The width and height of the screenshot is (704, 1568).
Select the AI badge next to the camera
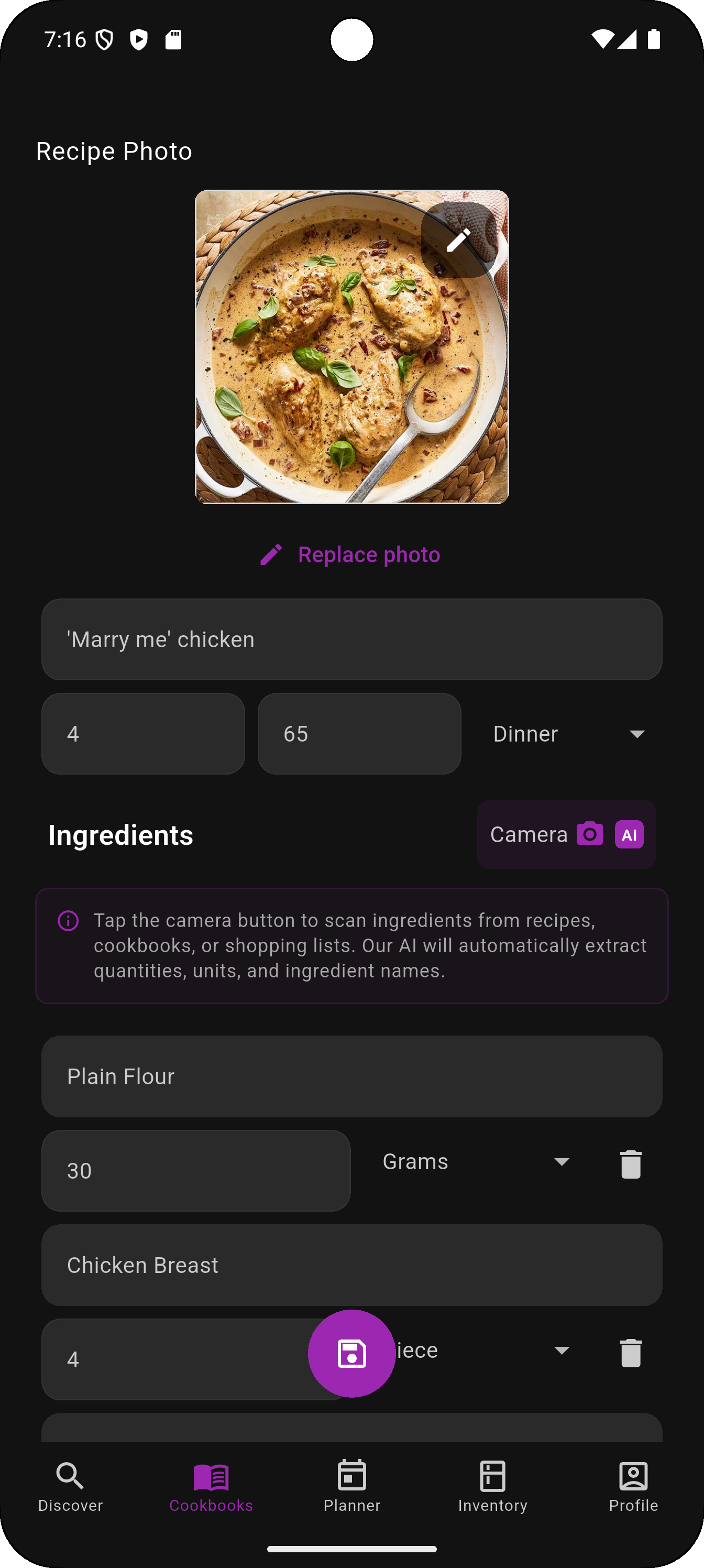click(630, 834)
